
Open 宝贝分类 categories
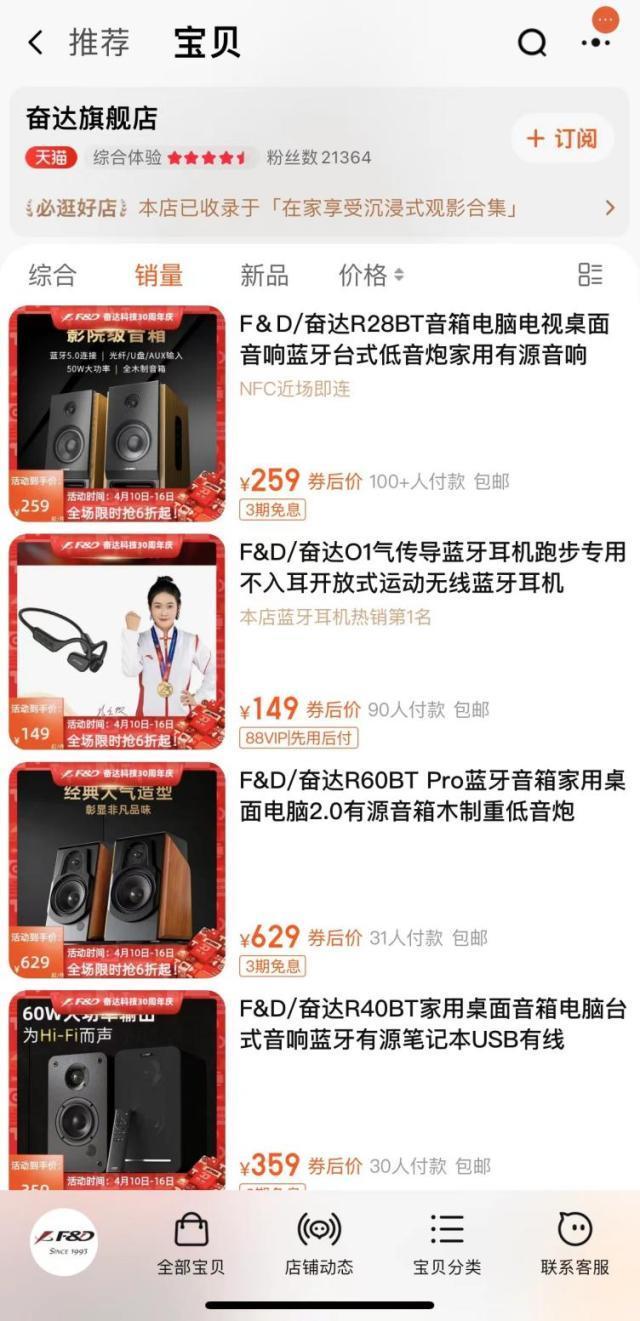447,1244
